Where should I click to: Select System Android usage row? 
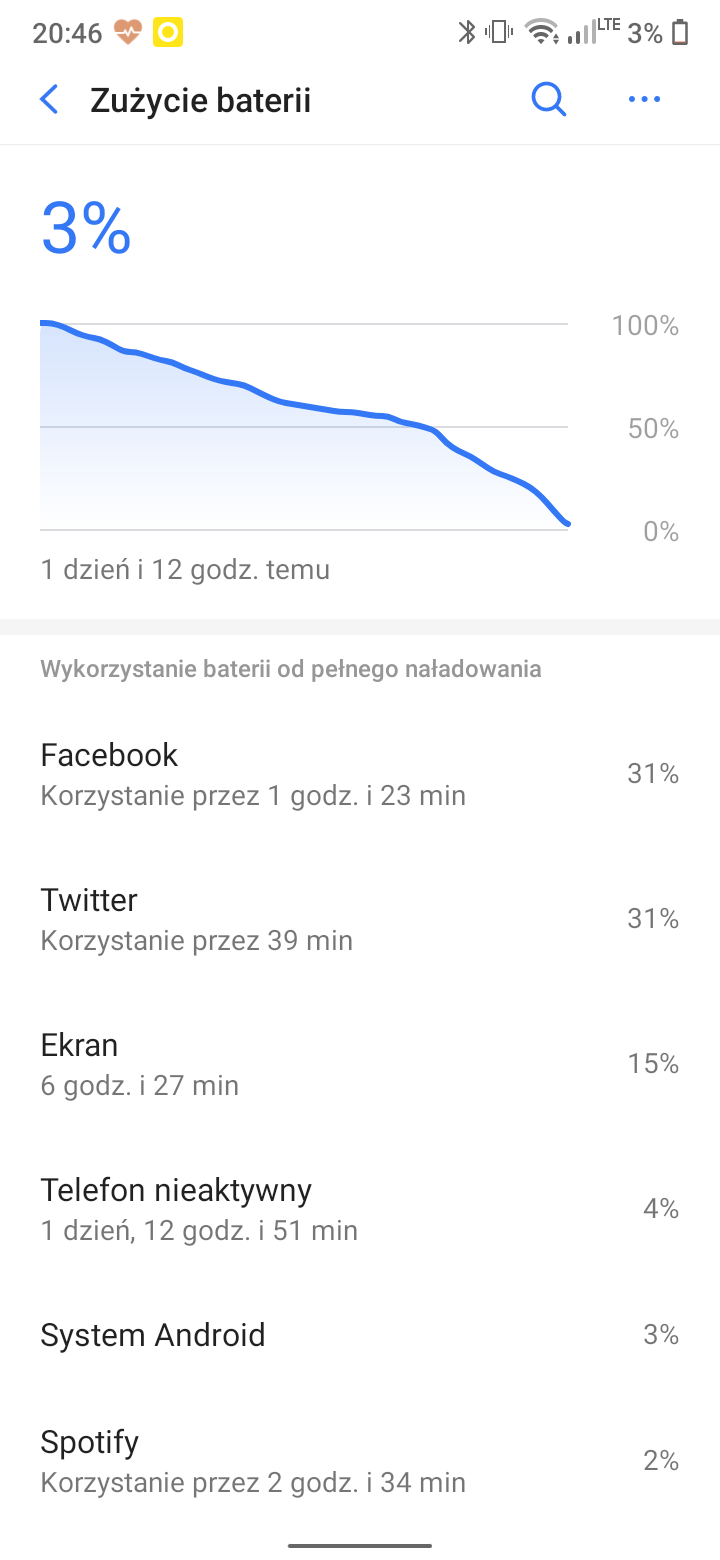click(360, 1335)
